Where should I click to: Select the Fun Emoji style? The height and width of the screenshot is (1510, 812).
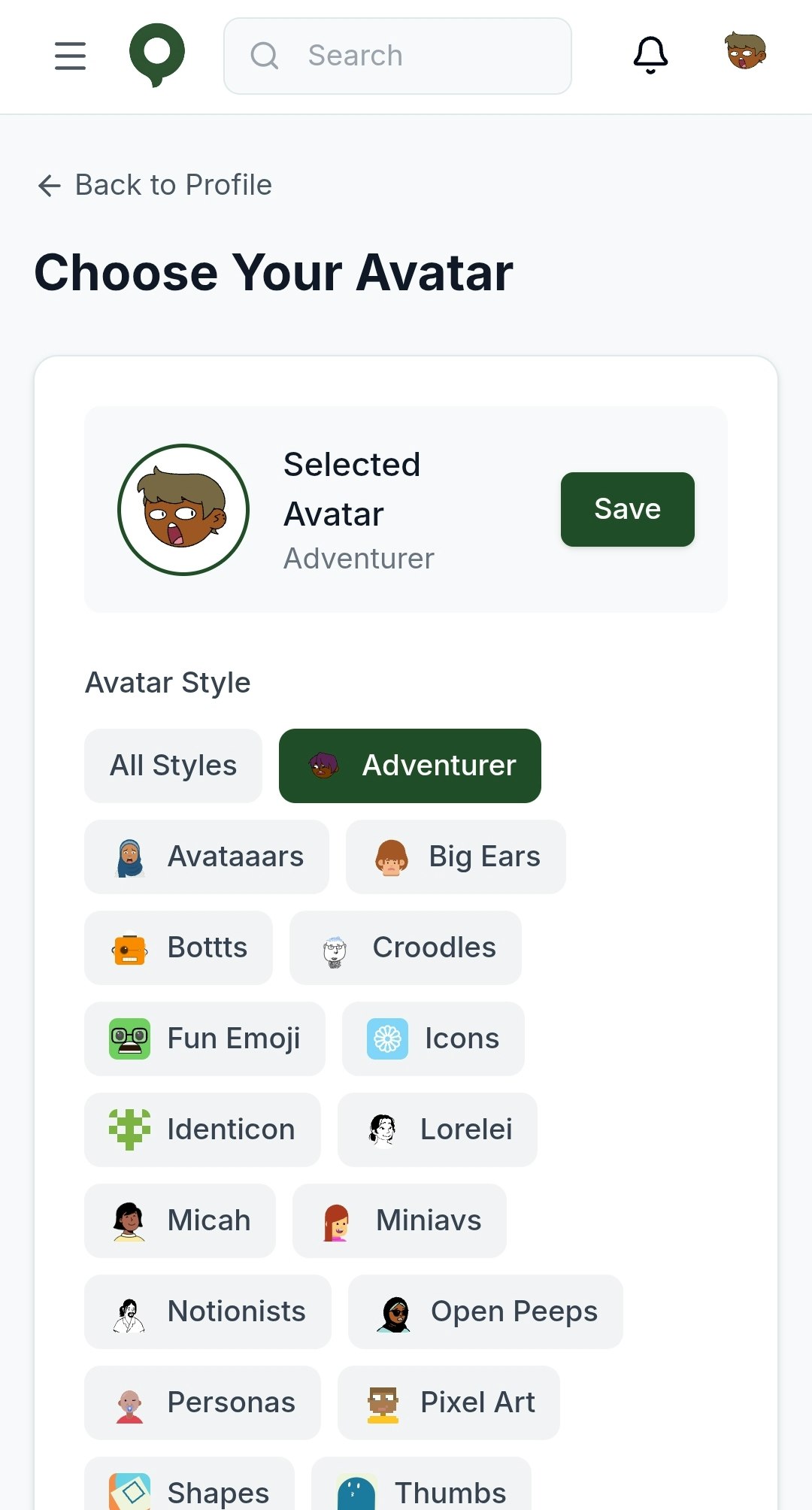pyautogui.click(x=205, y=1039)
